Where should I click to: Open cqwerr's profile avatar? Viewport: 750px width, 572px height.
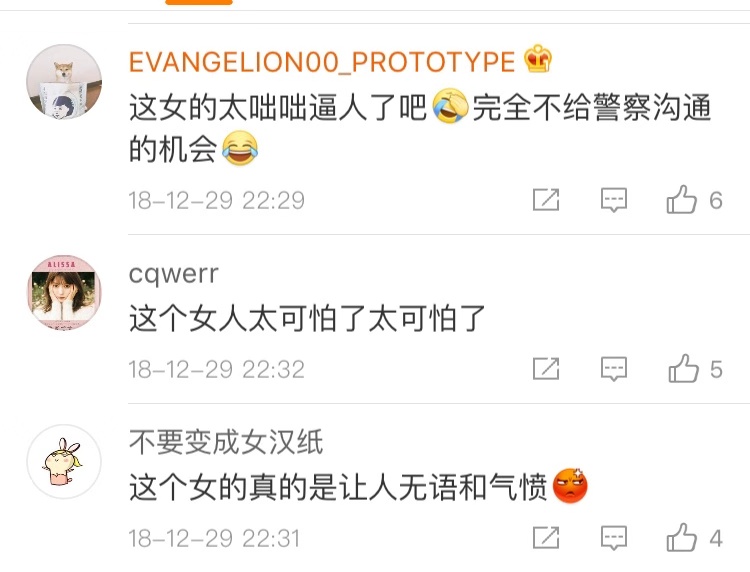pos(64,292)
